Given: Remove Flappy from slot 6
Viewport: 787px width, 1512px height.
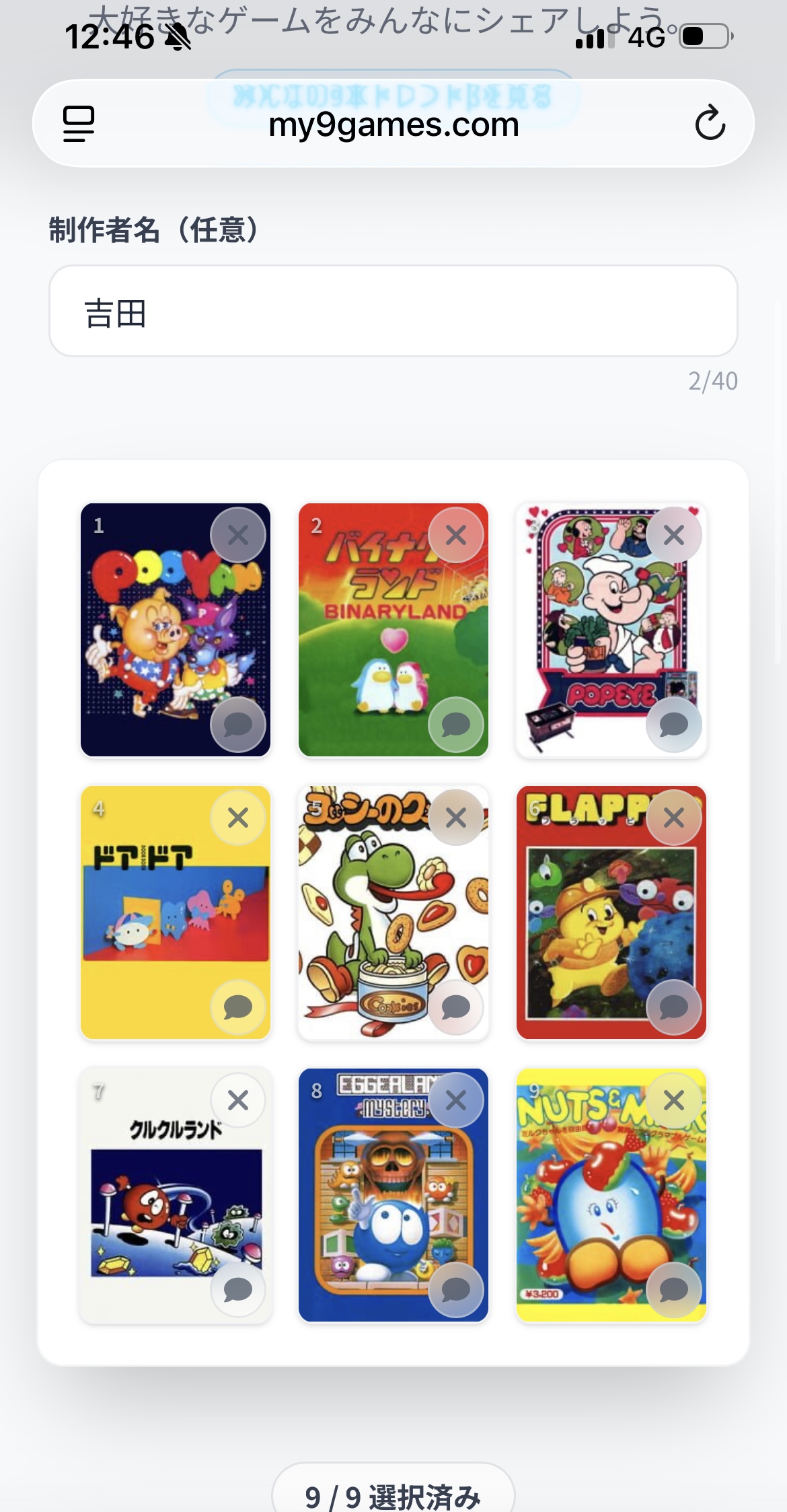Looking at the screenshot, I should [674, 818].
